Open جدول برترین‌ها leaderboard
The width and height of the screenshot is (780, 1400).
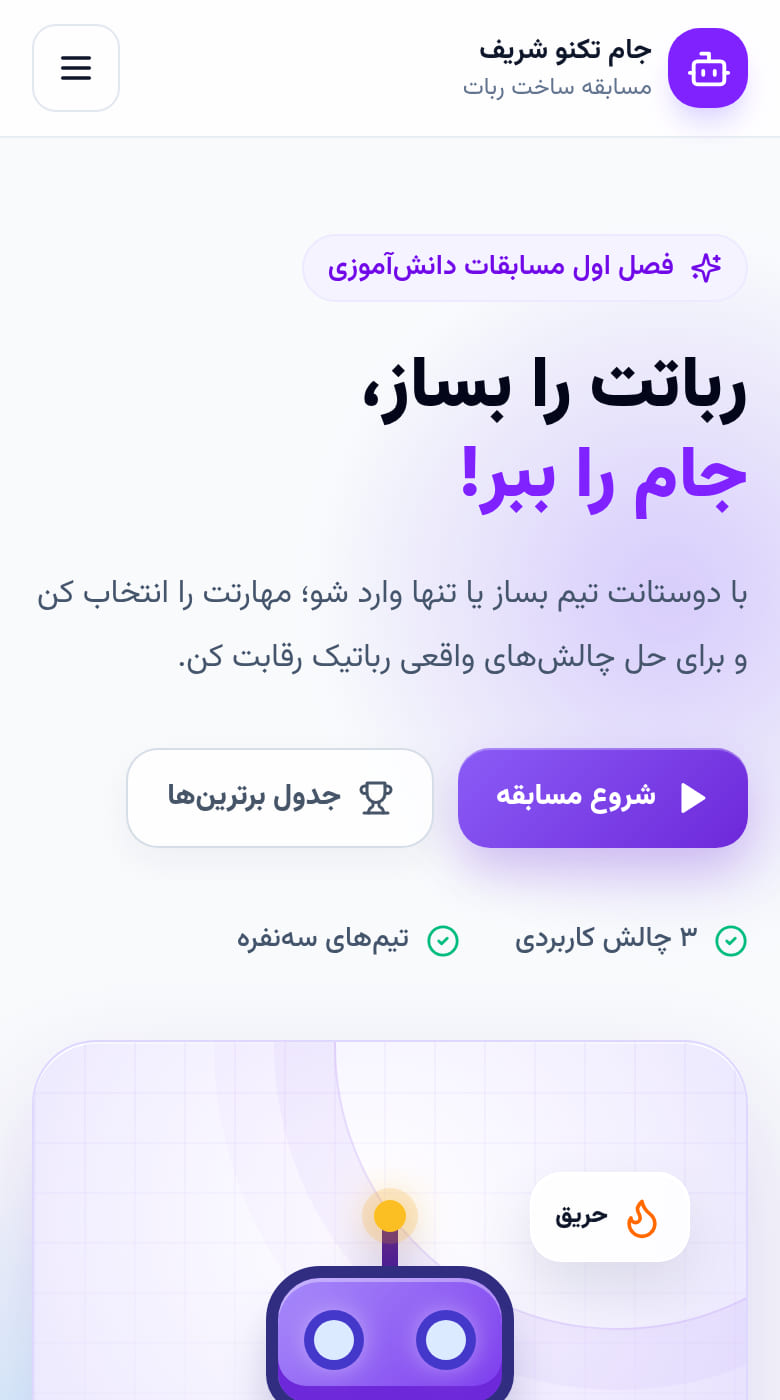(280, 798)
